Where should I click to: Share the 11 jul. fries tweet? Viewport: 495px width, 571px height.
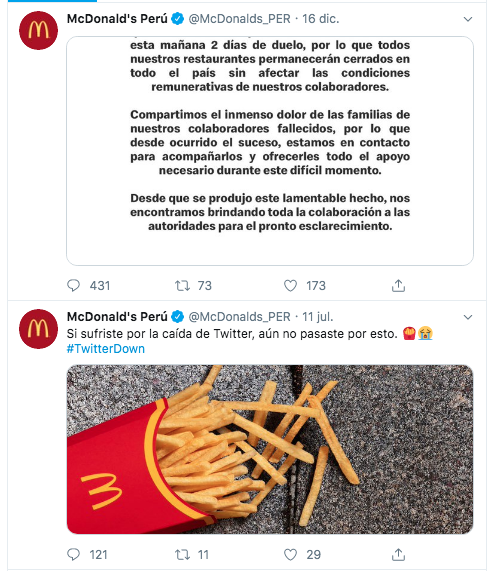[x=398, y=554]
